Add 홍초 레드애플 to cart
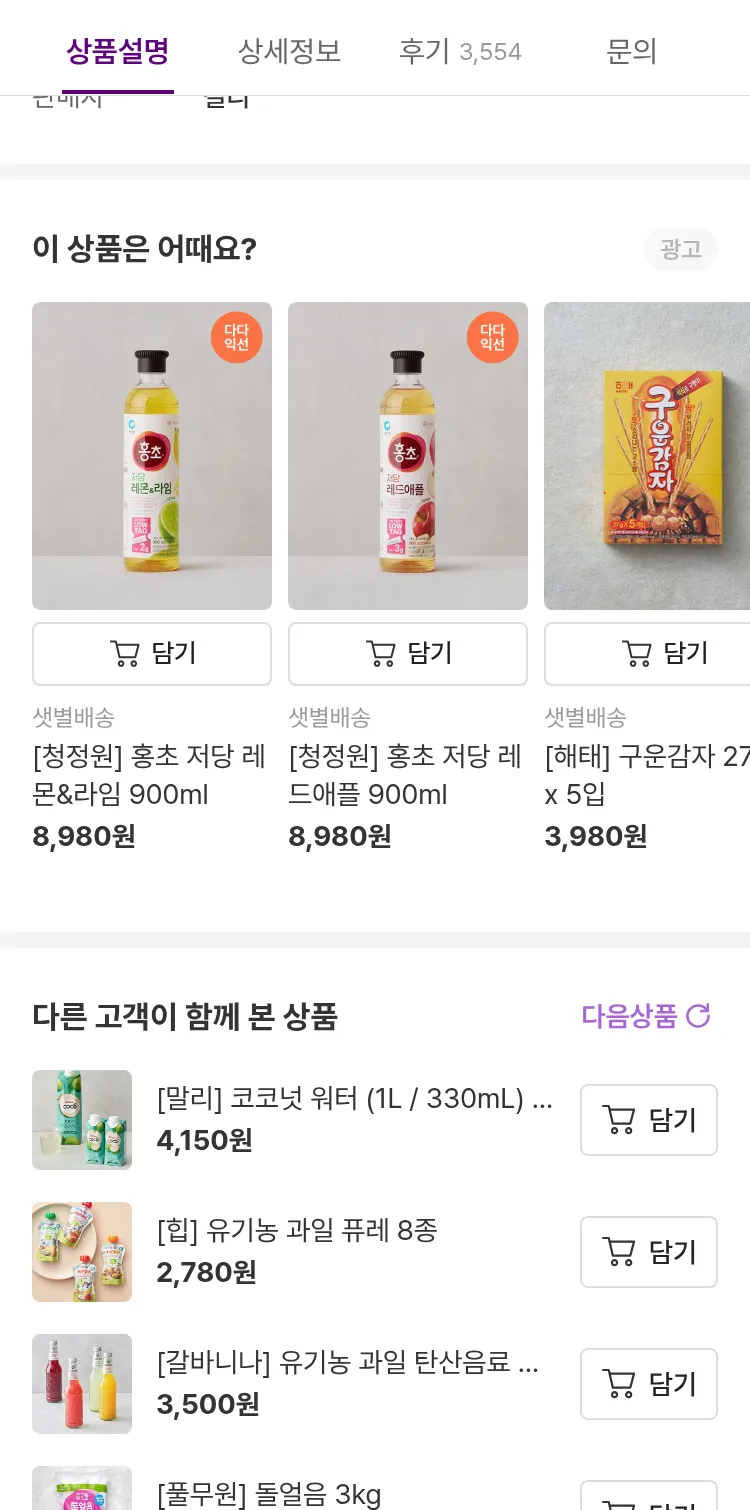The height and width of the screenshot is (1510, 750). [x=408, y=654]
